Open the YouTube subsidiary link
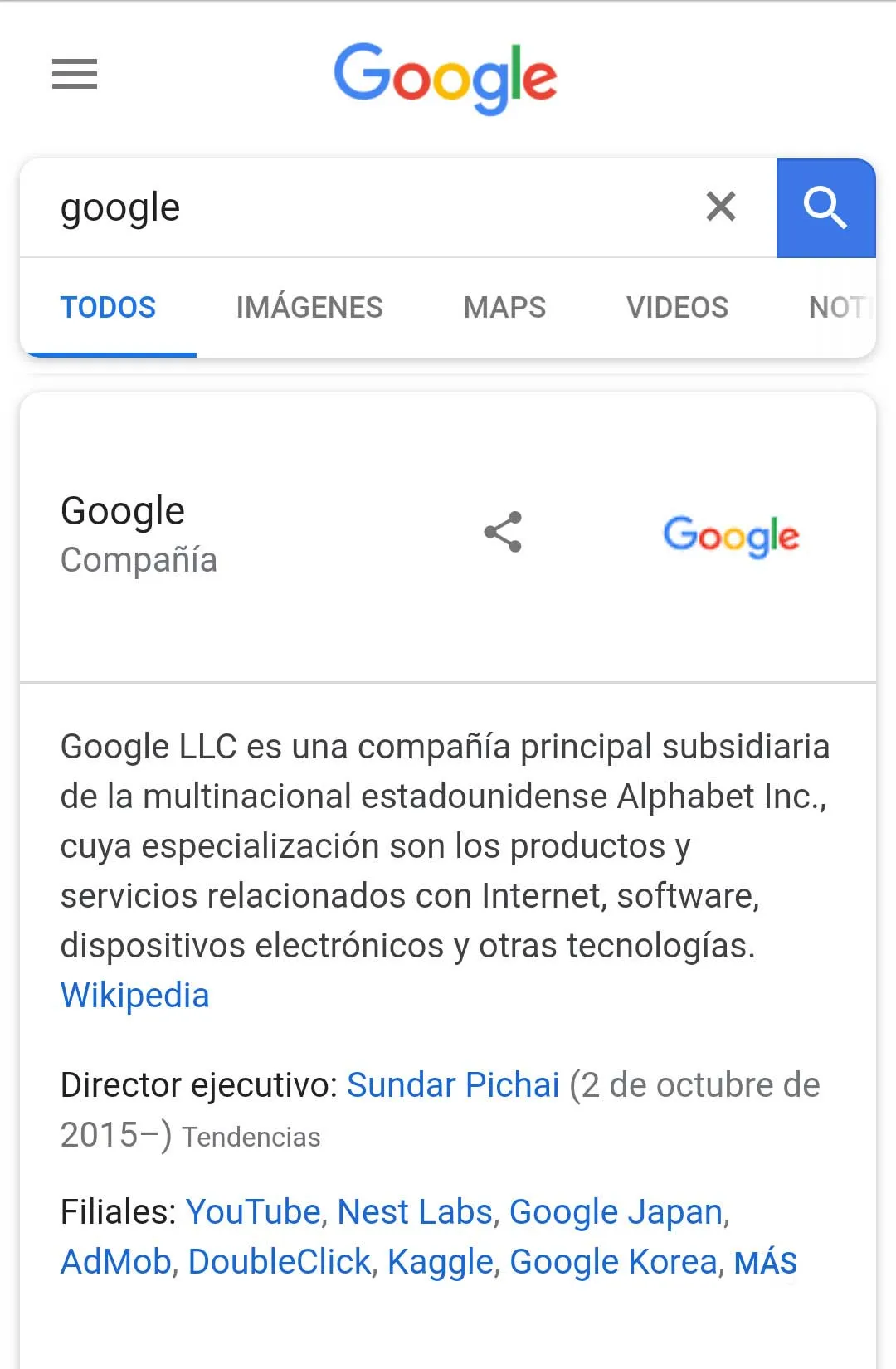The height and width of the screenshot is (1369, 896). (253, 1212)
